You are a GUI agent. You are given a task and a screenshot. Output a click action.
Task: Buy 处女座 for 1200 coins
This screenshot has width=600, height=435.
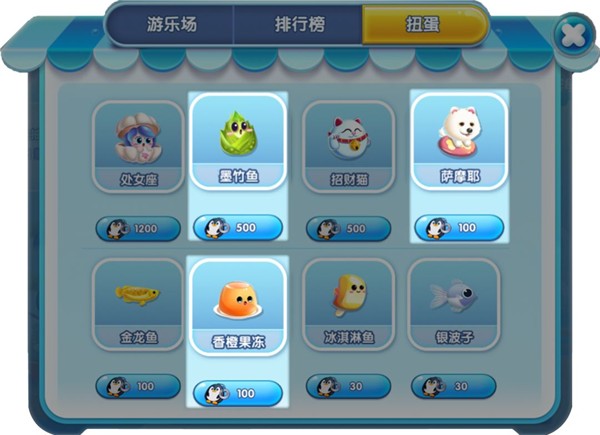(x=138, y=228)
